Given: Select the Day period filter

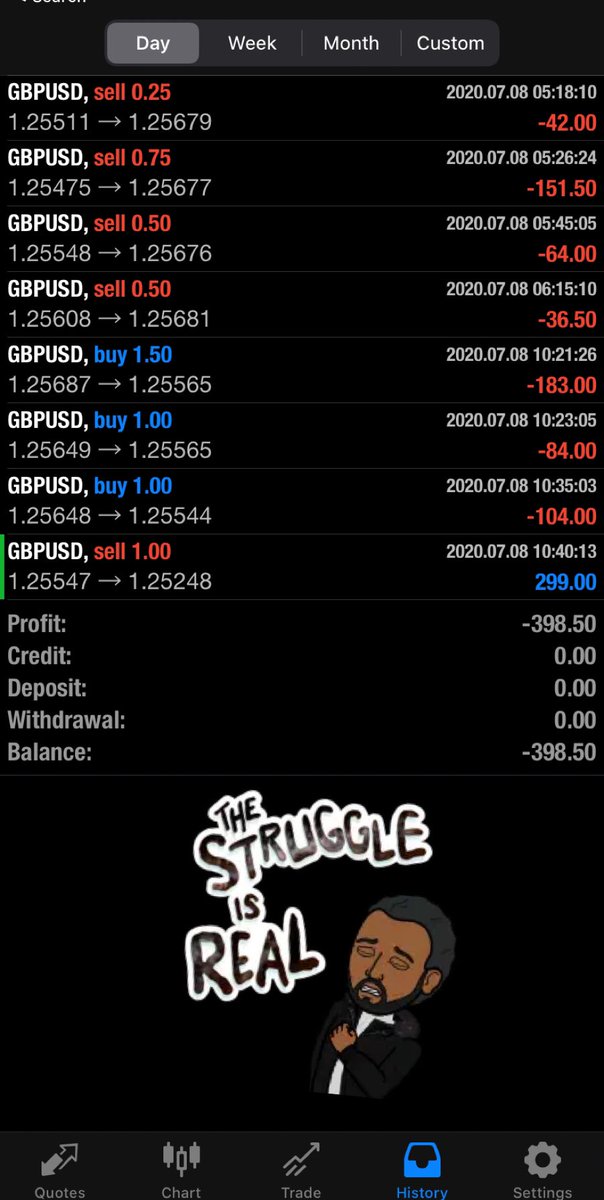Looking at the screenshot, I should tap(153, 43).
